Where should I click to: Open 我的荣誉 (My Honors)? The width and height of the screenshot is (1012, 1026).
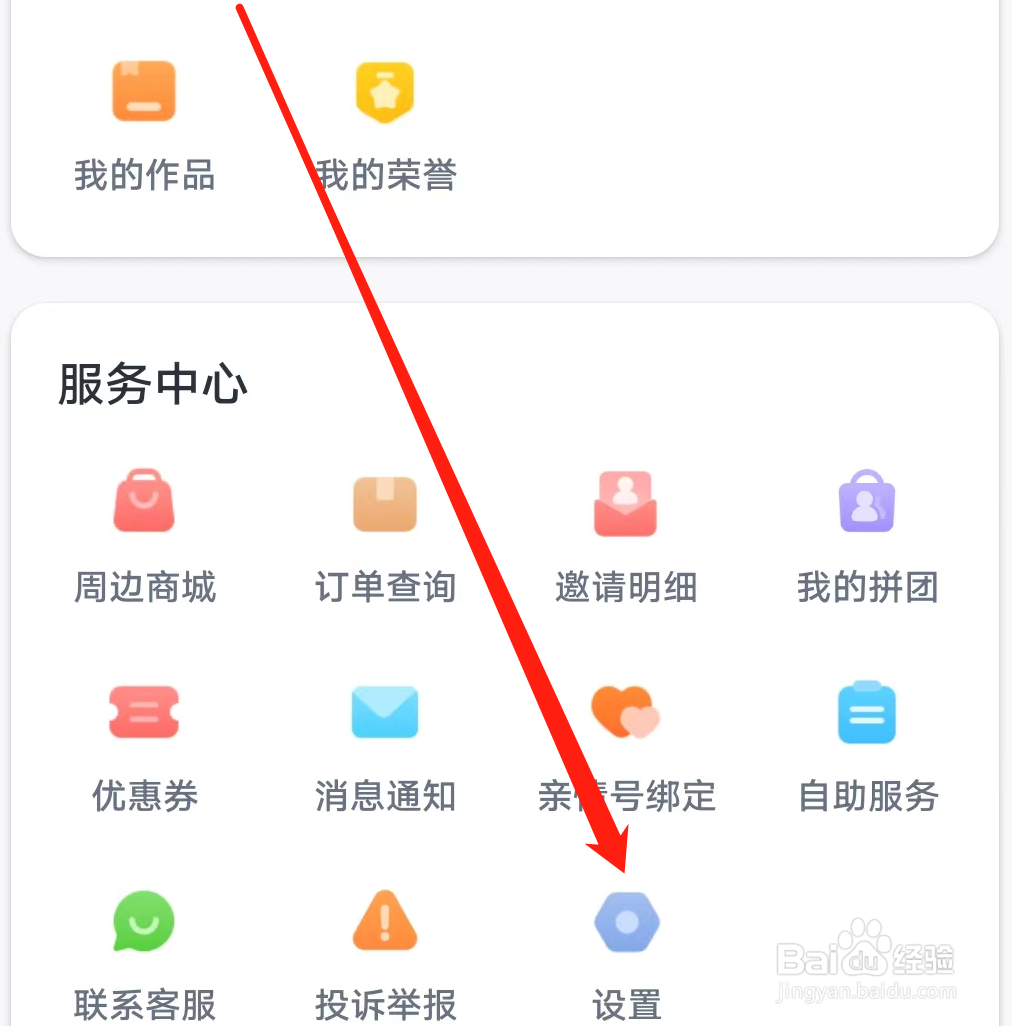pyautogui.click(x=385, y=120)
